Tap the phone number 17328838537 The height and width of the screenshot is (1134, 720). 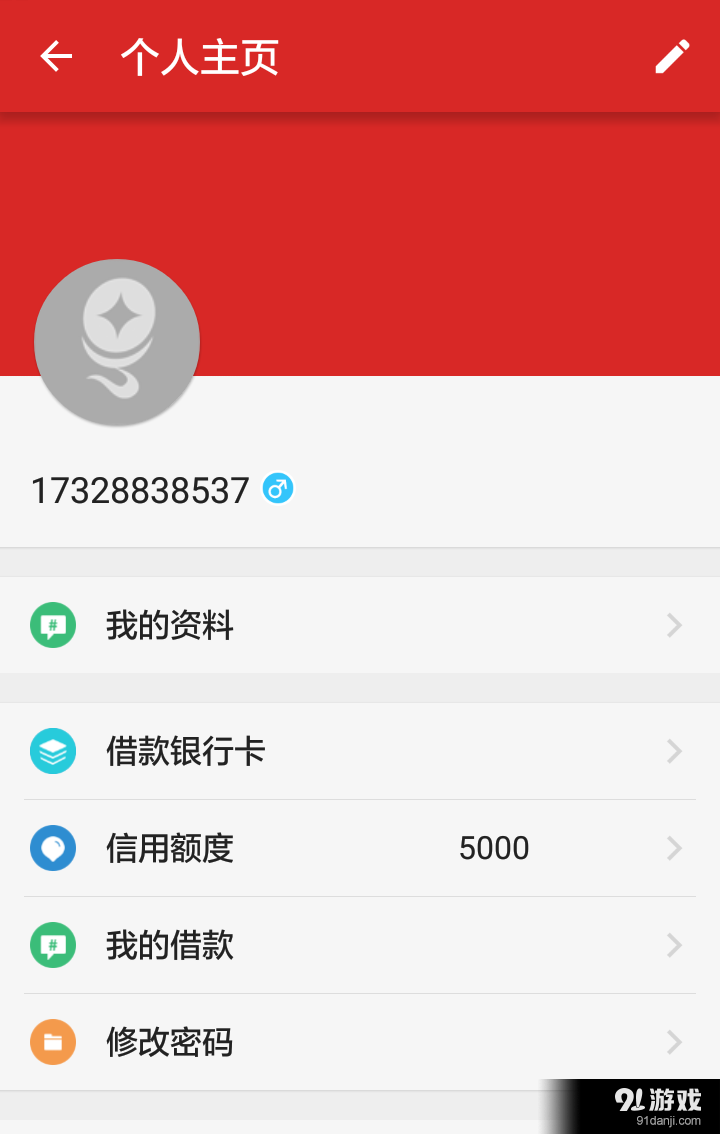[140, 489]
